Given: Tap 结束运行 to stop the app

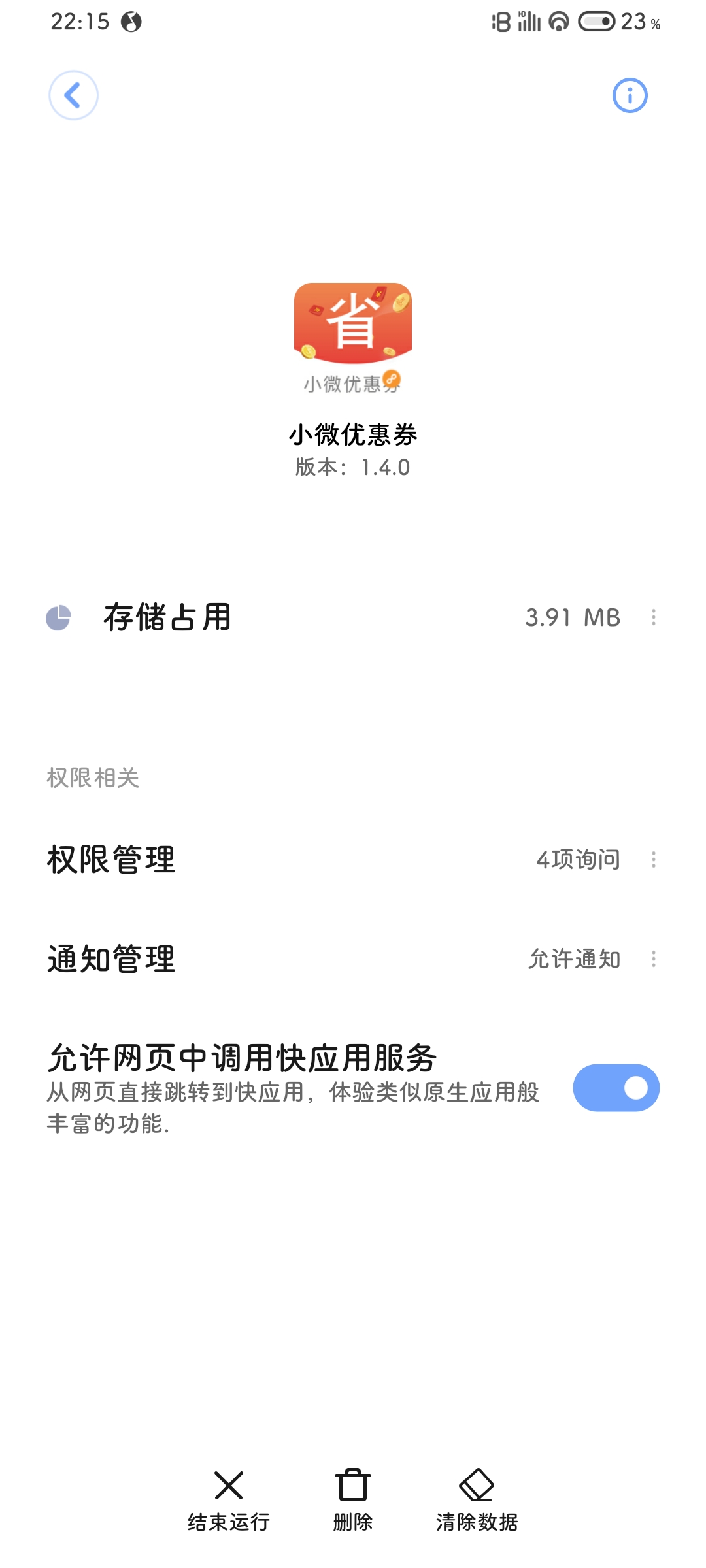Looking at the screenshot, I should tap(229, 1501).
